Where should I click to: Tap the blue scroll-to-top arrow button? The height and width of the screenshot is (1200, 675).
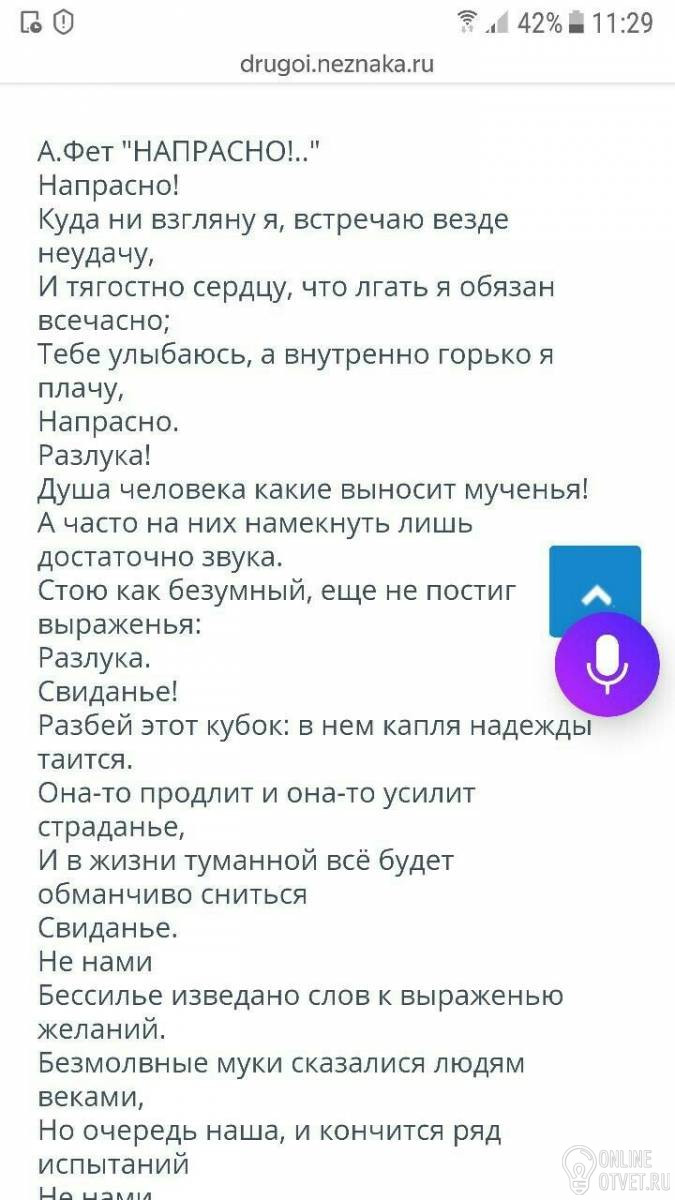[x=595, y=590]
